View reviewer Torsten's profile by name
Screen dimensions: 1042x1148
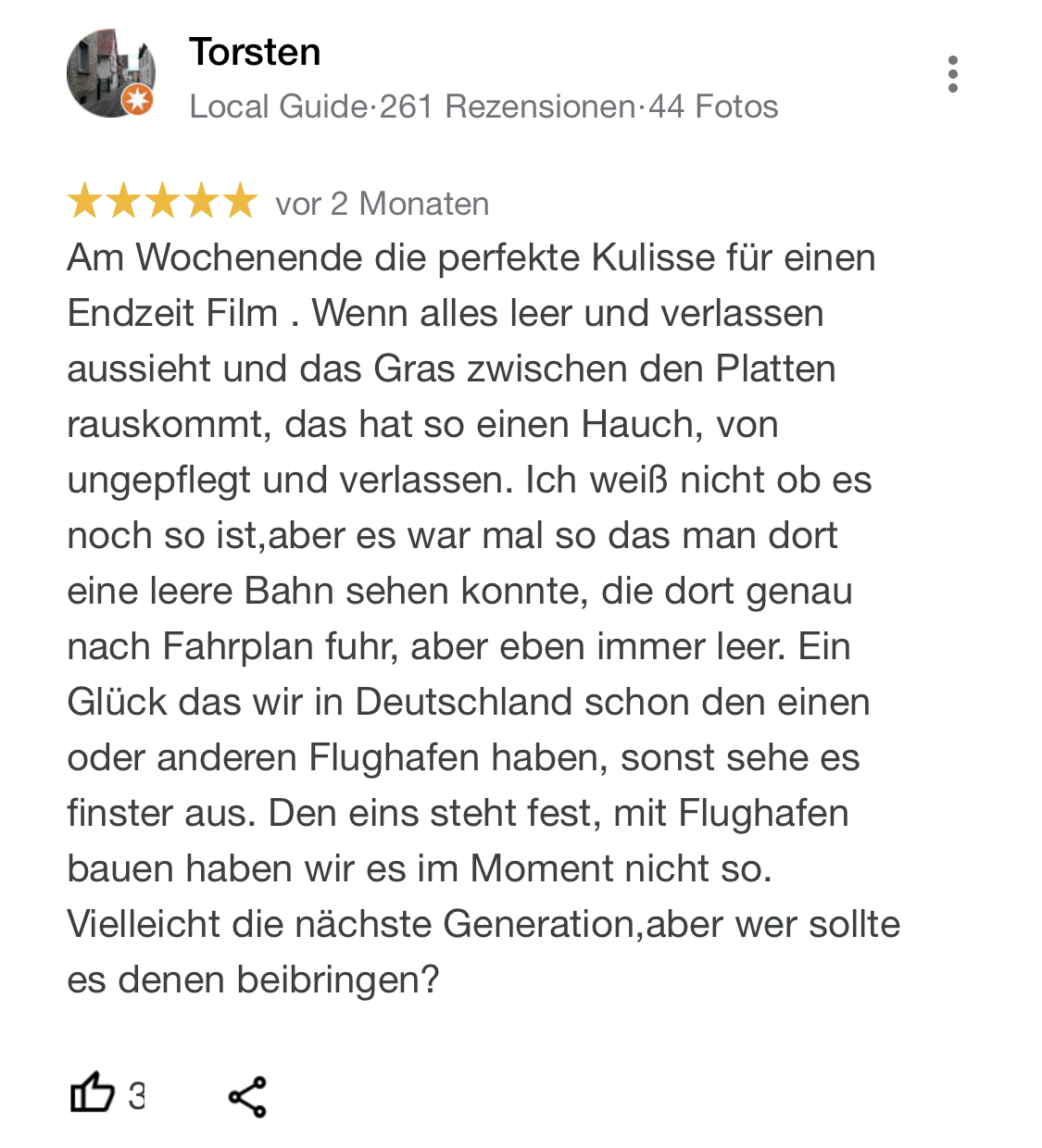click(255, 53)
